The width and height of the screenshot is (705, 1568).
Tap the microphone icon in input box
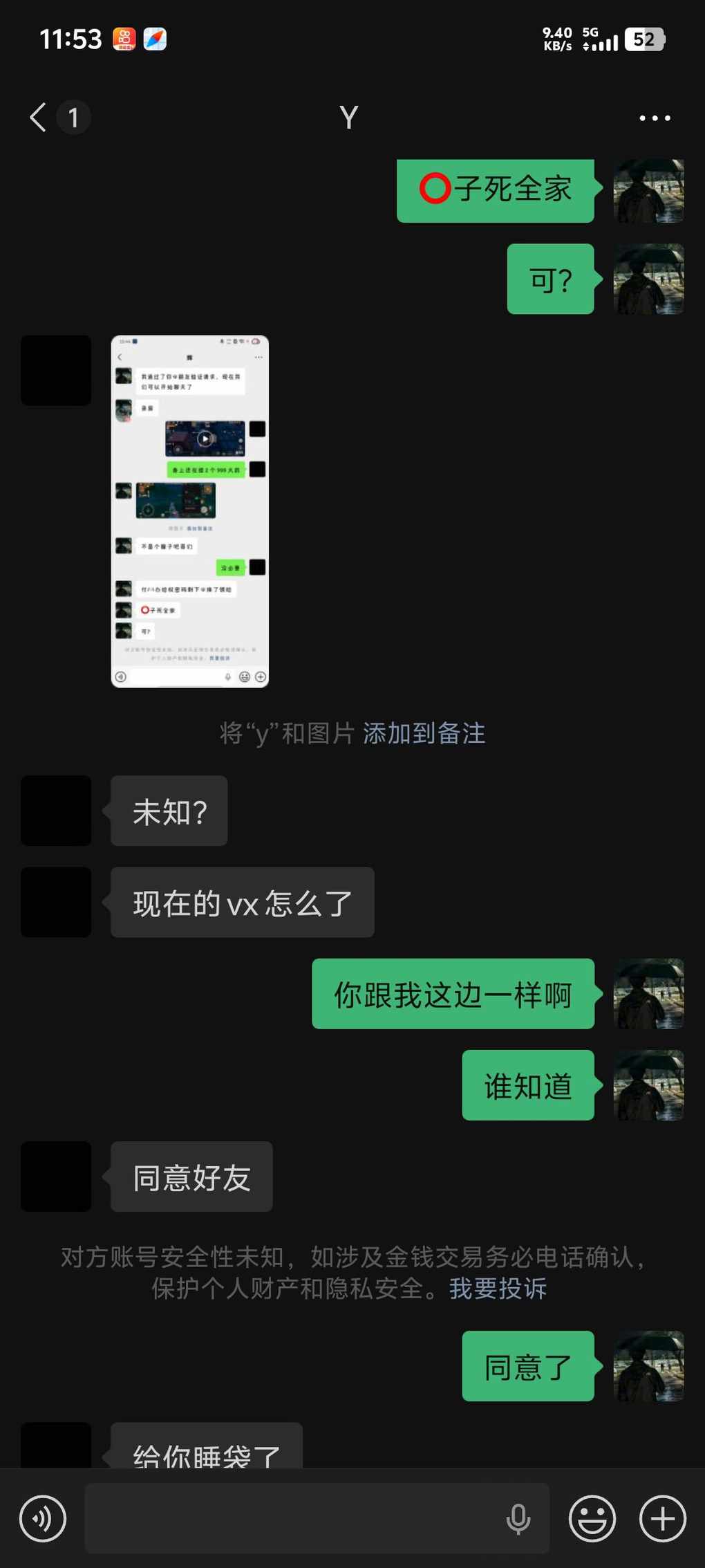click(518, 1519)
